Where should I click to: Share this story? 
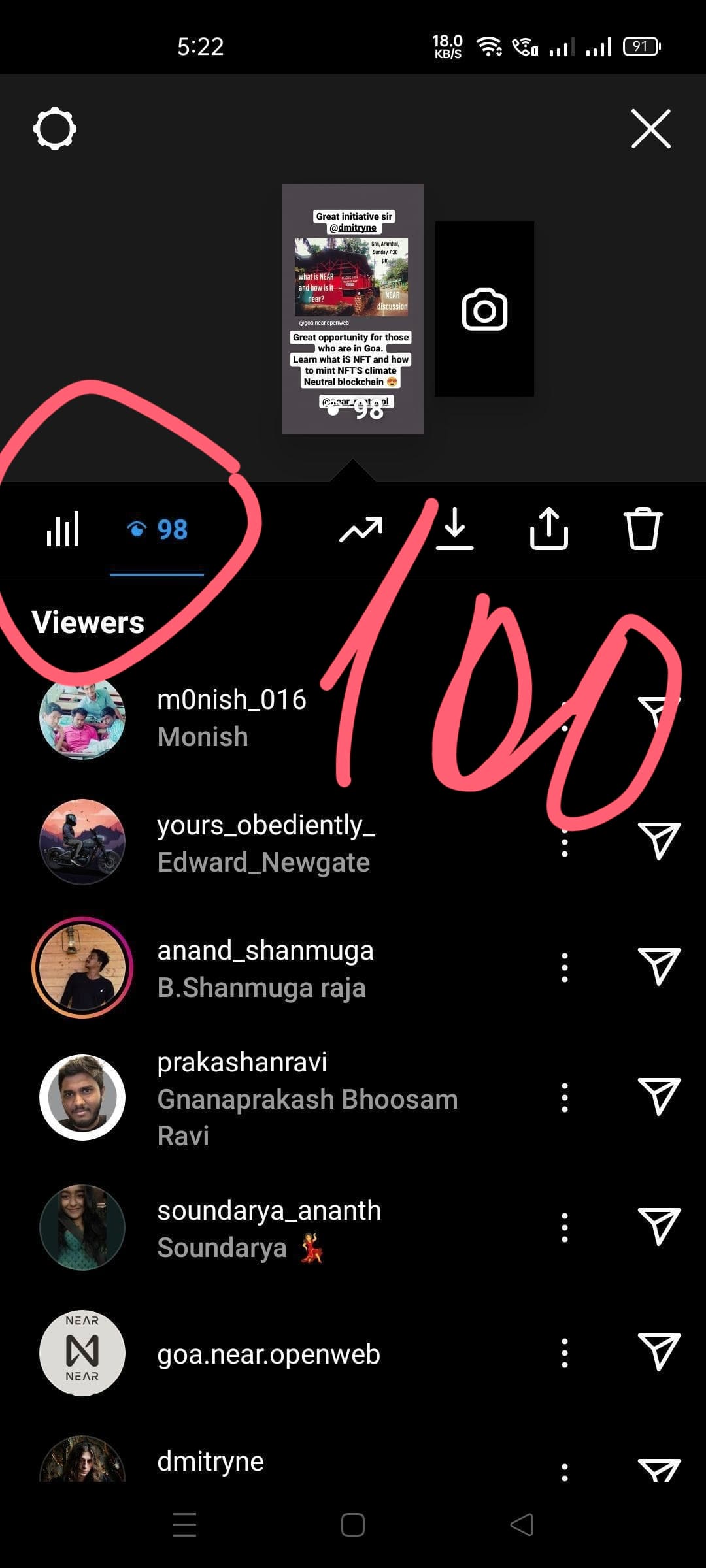[548, 529]
